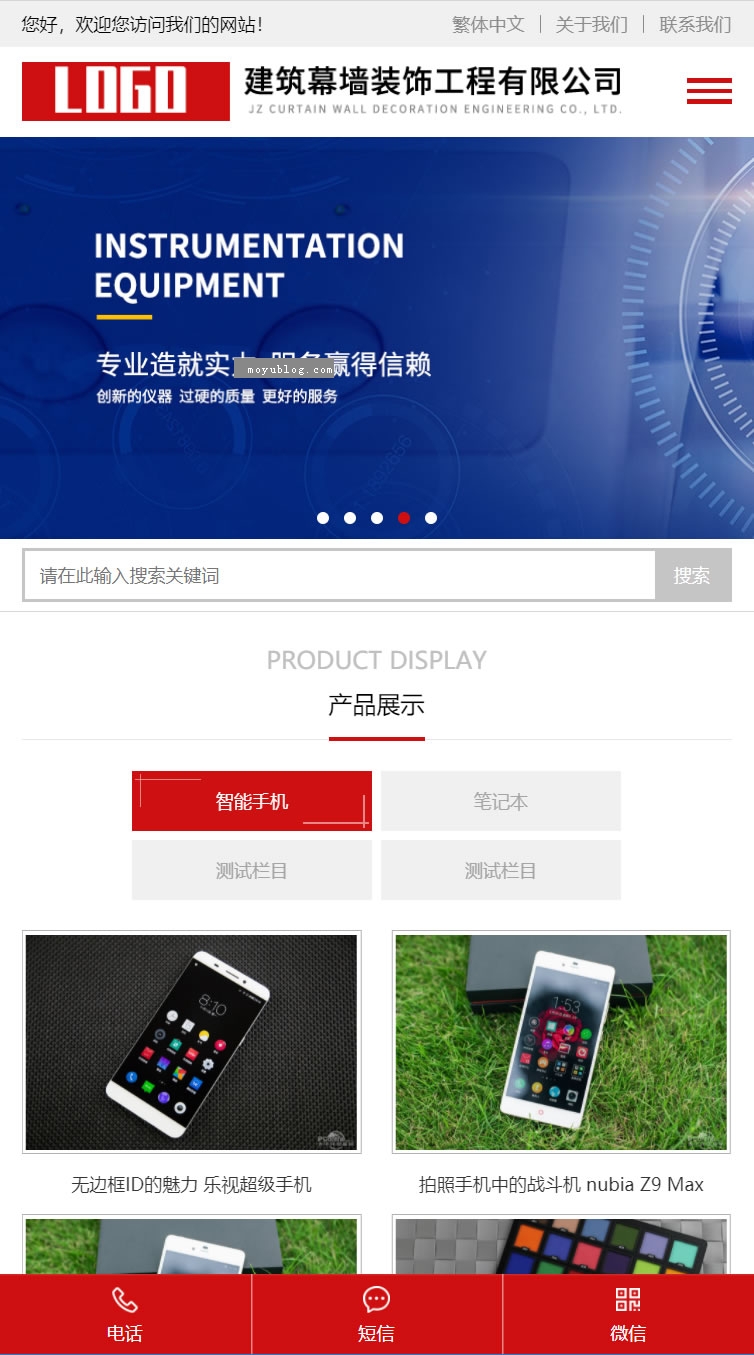
Task: Switch to 繁体中文 language
Action: 488,24
